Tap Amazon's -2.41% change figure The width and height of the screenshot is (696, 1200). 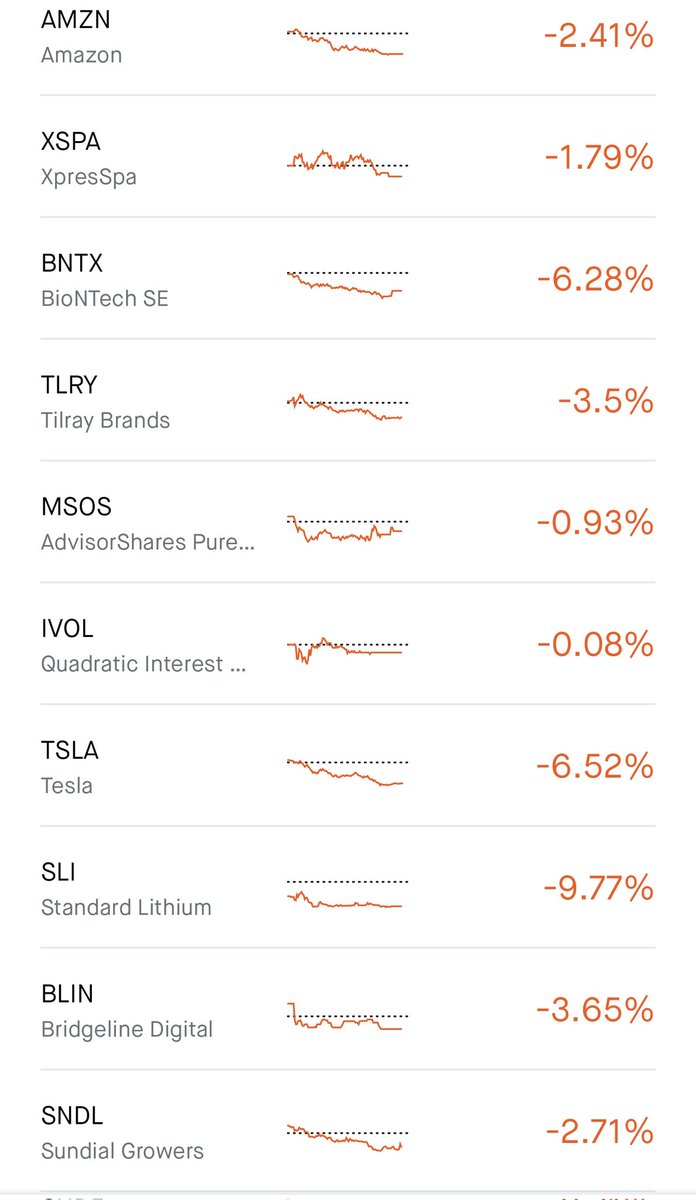599,37
